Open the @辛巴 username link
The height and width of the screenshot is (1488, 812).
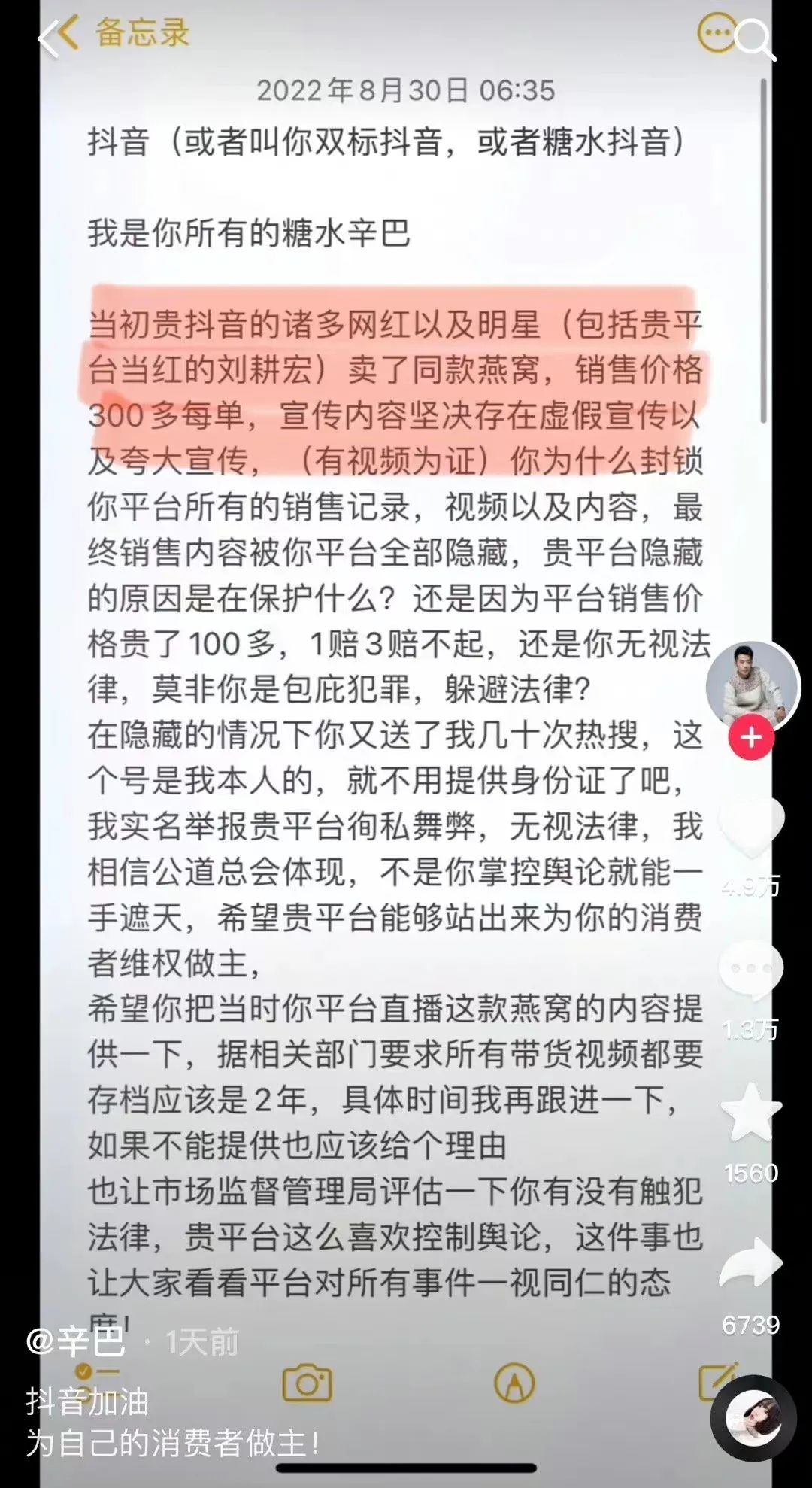(75, 1341)
